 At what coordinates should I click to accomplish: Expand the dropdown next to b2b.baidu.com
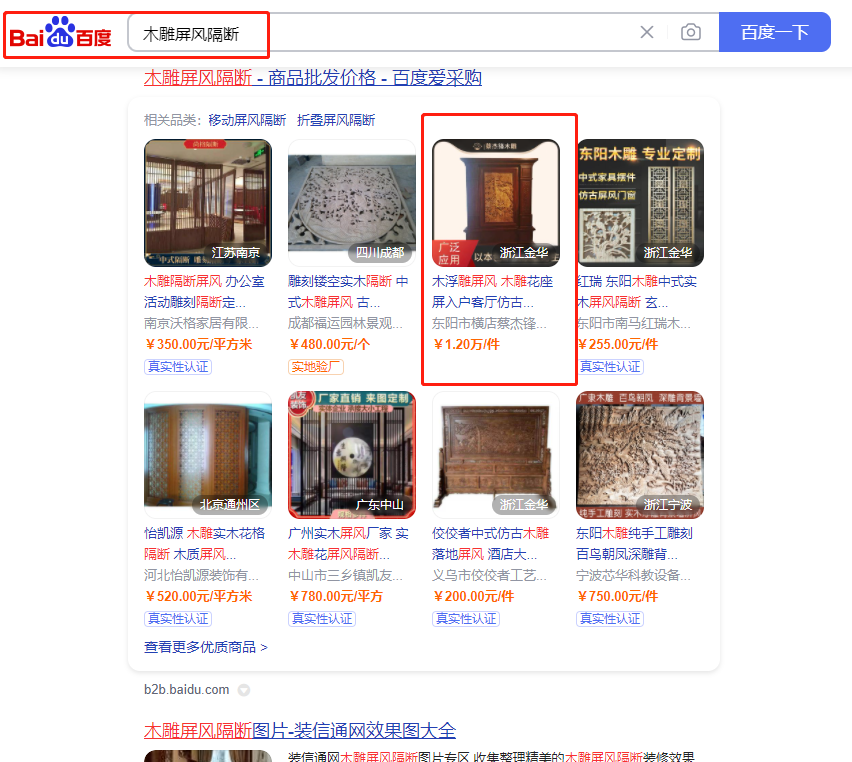coord(244,690)
